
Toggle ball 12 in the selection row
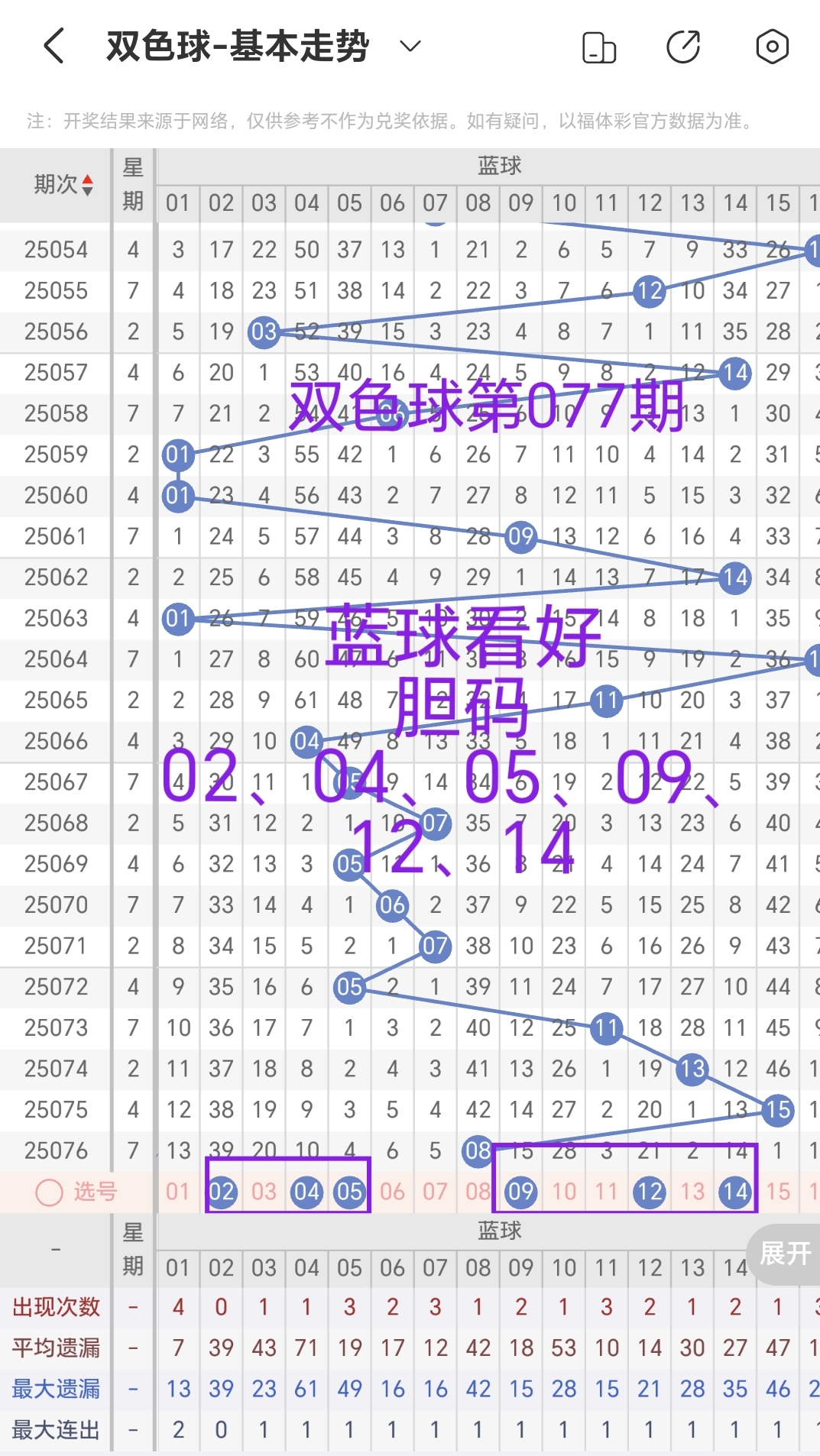point(649,1192)
